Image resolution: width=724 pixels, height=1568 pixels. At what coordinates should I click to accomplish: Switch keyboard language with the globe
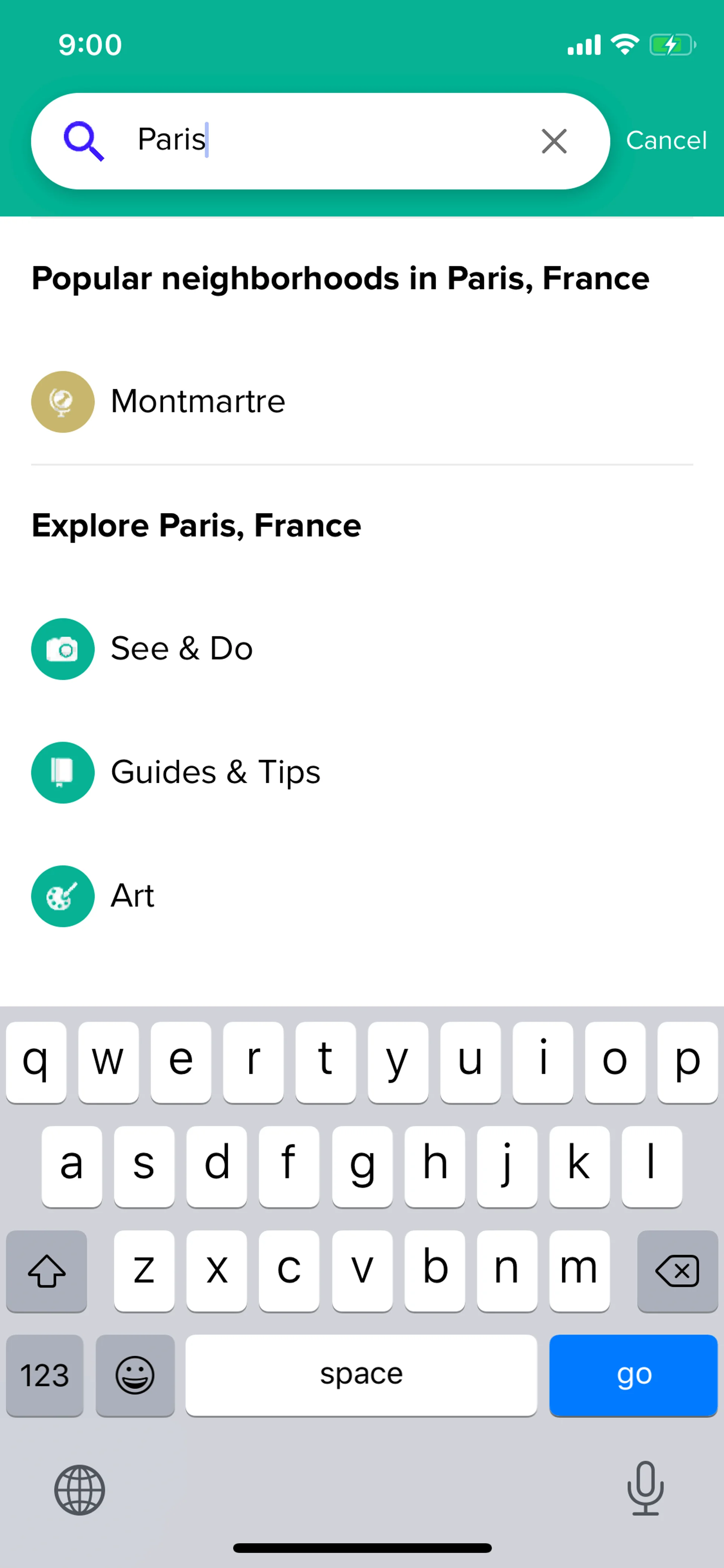pos(80,1490)
